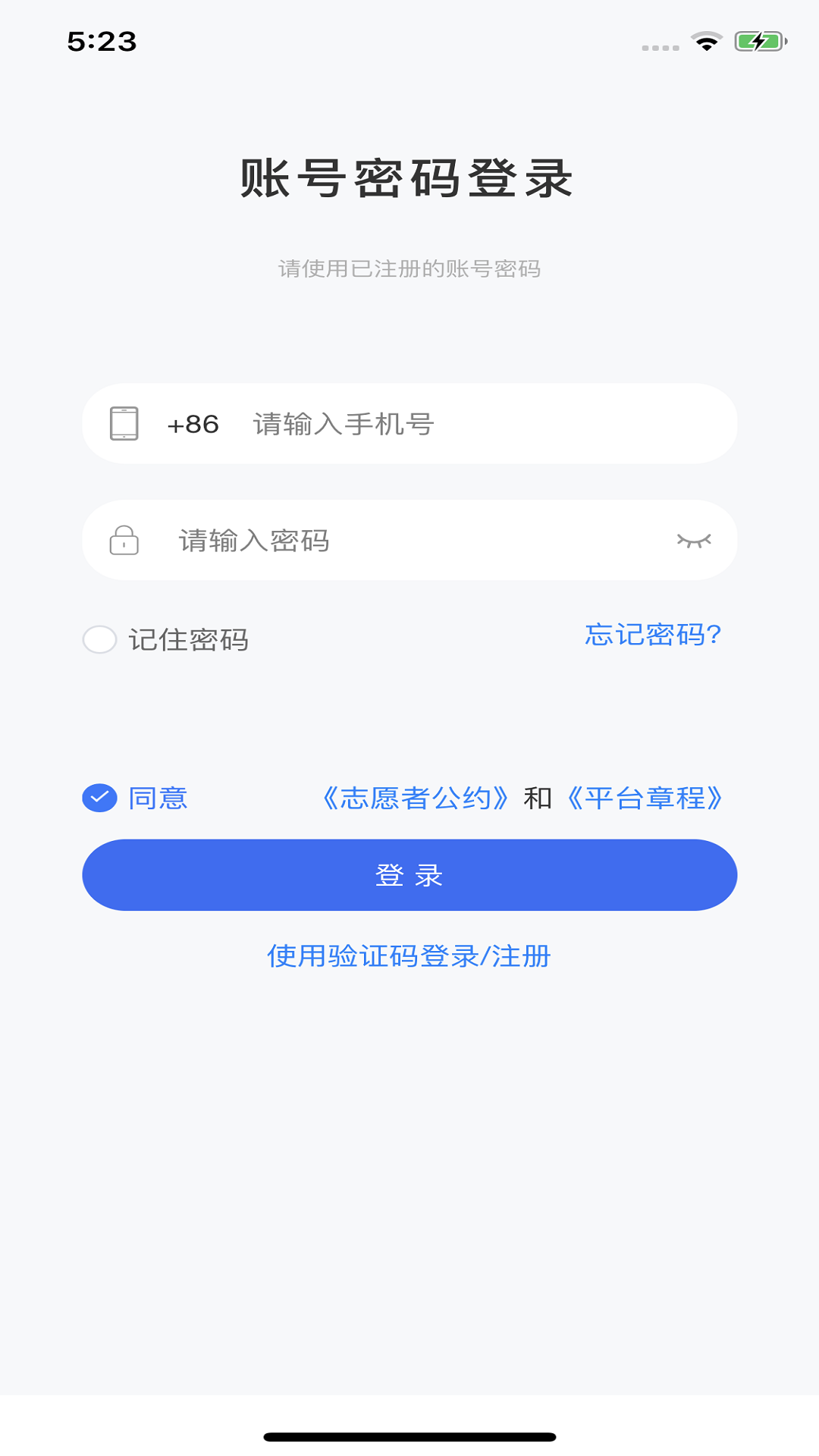Toggle password visibility in the password field
Image resolution: width=819 pixels, height=1456 pixels.
tap(695, 540)
